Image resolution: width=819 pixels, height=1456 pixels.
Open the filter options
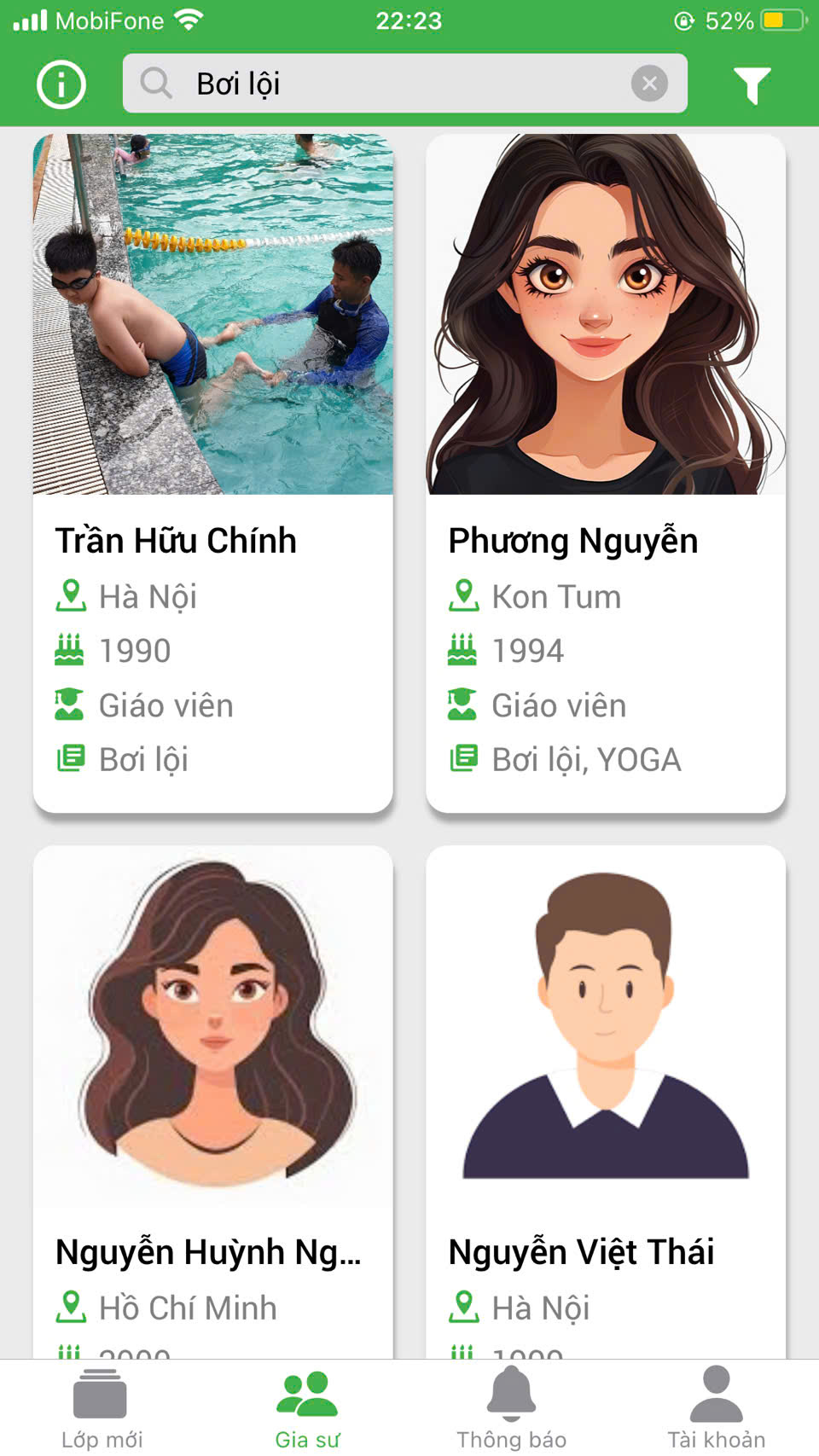[x=752, y=85]
